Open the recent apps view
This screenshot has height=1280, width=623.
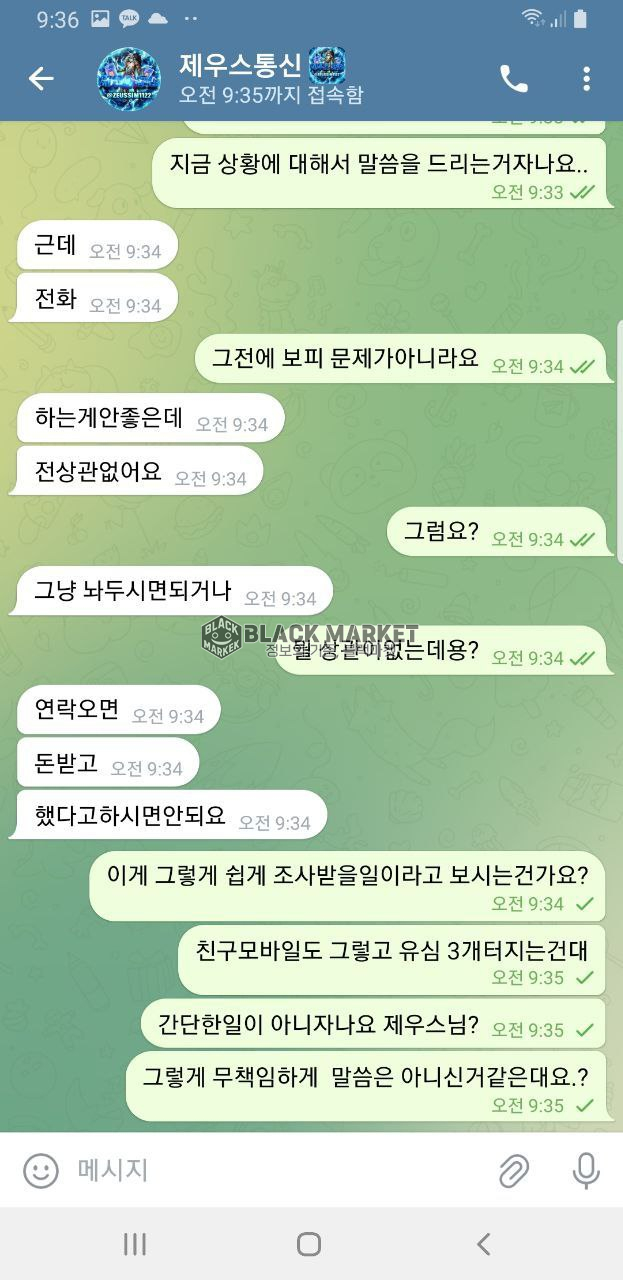pos(134,1243)
